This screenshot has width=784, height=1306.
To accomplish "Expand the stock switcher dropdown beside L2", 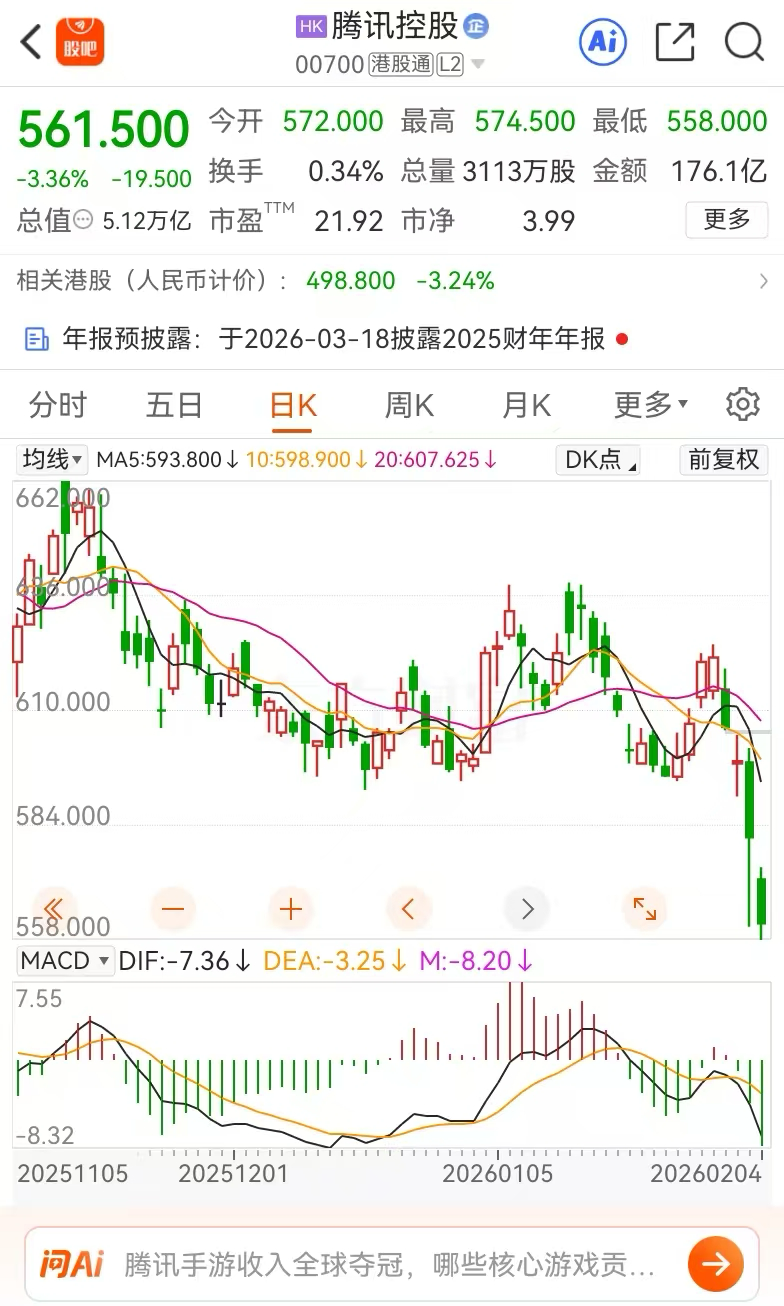I will coord(478,65).
